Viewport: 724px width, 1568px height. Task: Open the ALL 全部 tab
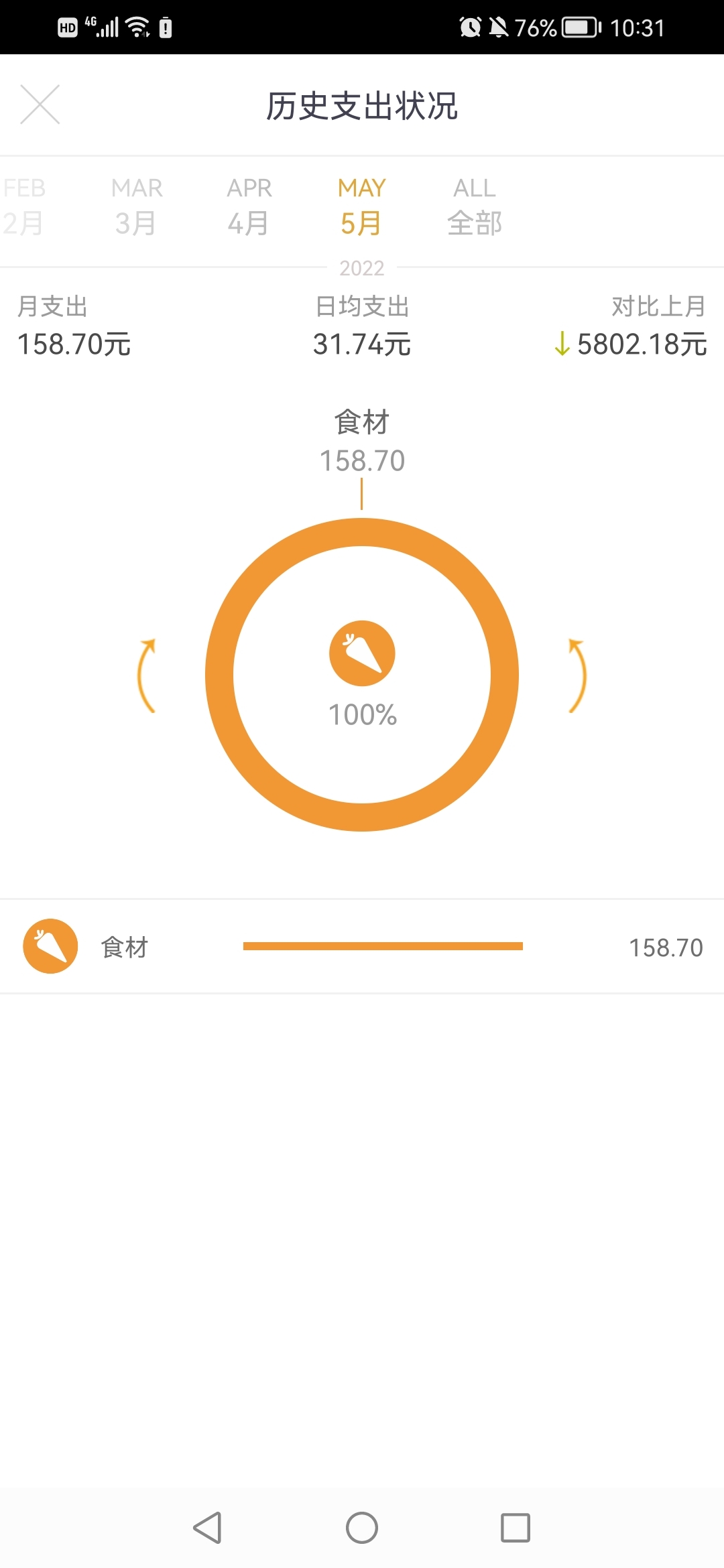(475, 206)
